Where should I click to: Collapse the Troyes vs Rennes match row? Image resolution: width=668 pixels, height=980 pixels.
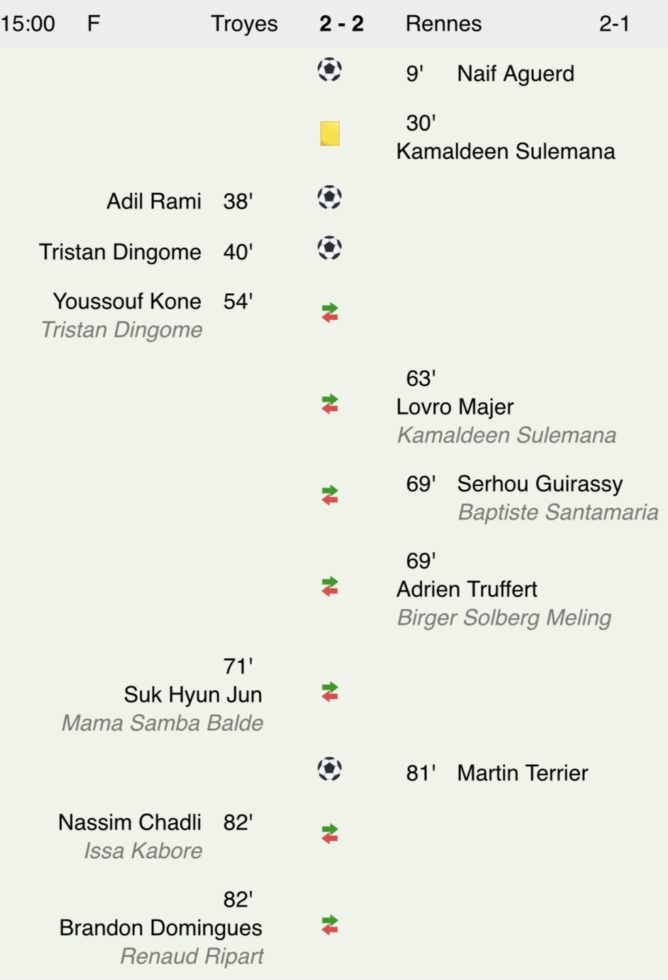coord(341,23)
